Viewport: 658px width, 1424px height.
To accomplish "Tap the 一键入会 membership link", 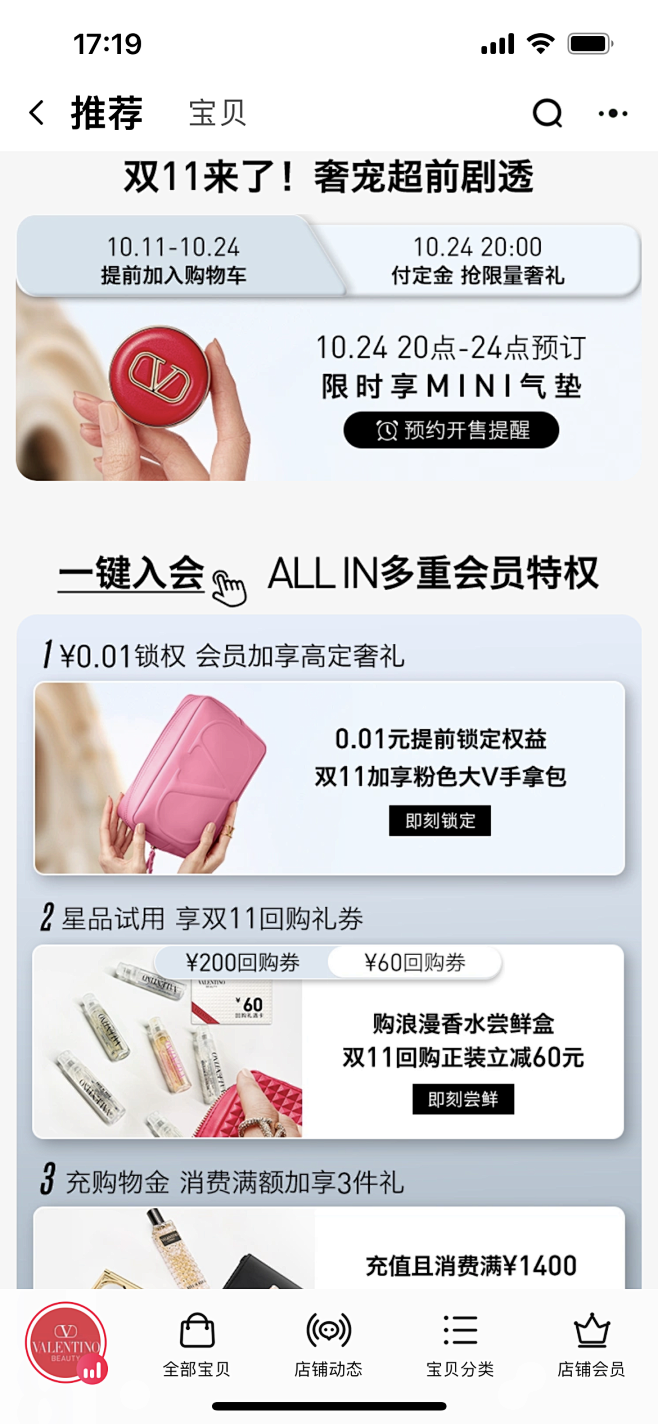I will tap(131, 575).
